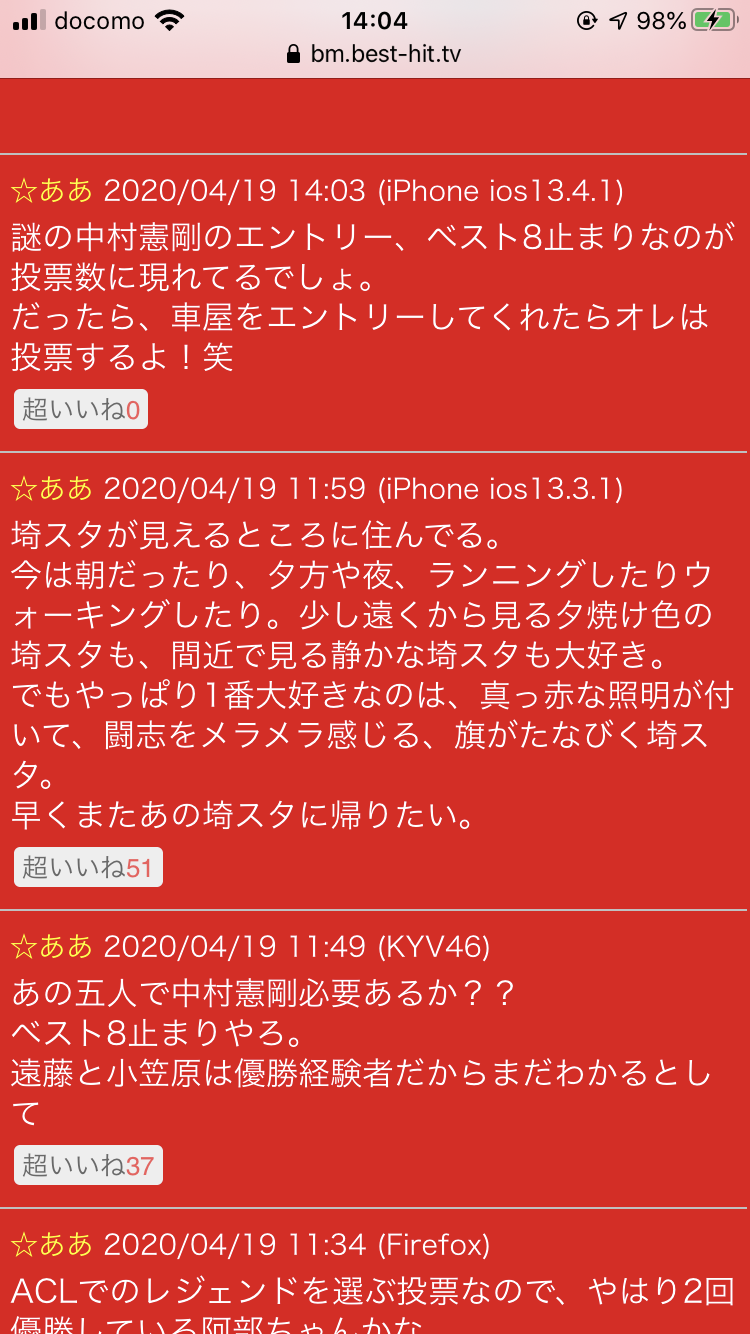Image resolution: width=750 pixels, height=1334 pixels.
Task: Like the 埼スタ comment with 51 likes
Action: [x=88, y=867]
